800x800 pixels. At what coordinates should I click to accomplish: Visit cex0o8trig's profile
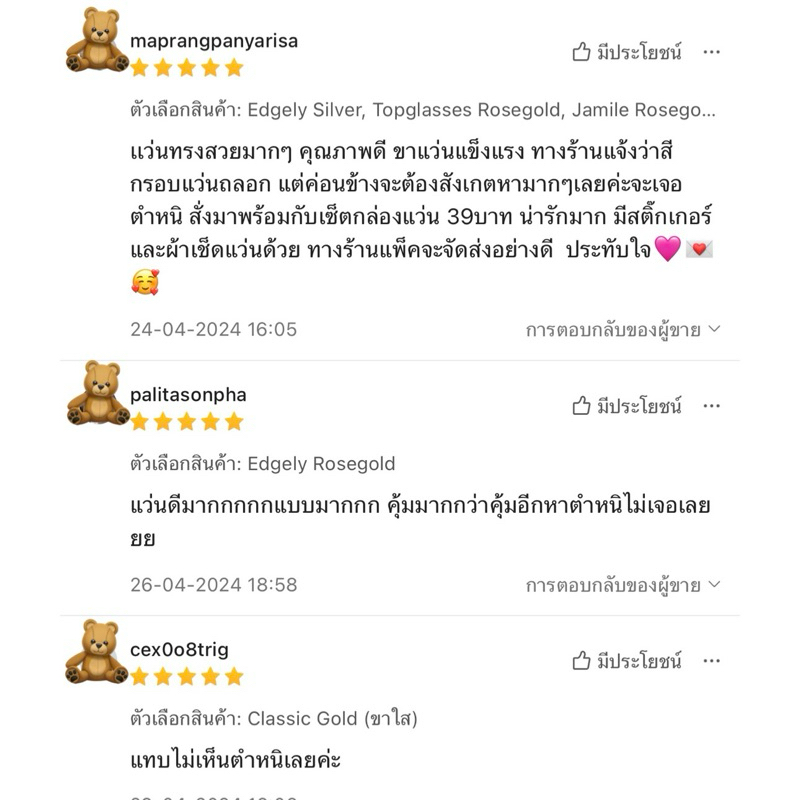(x=179, y=649)
